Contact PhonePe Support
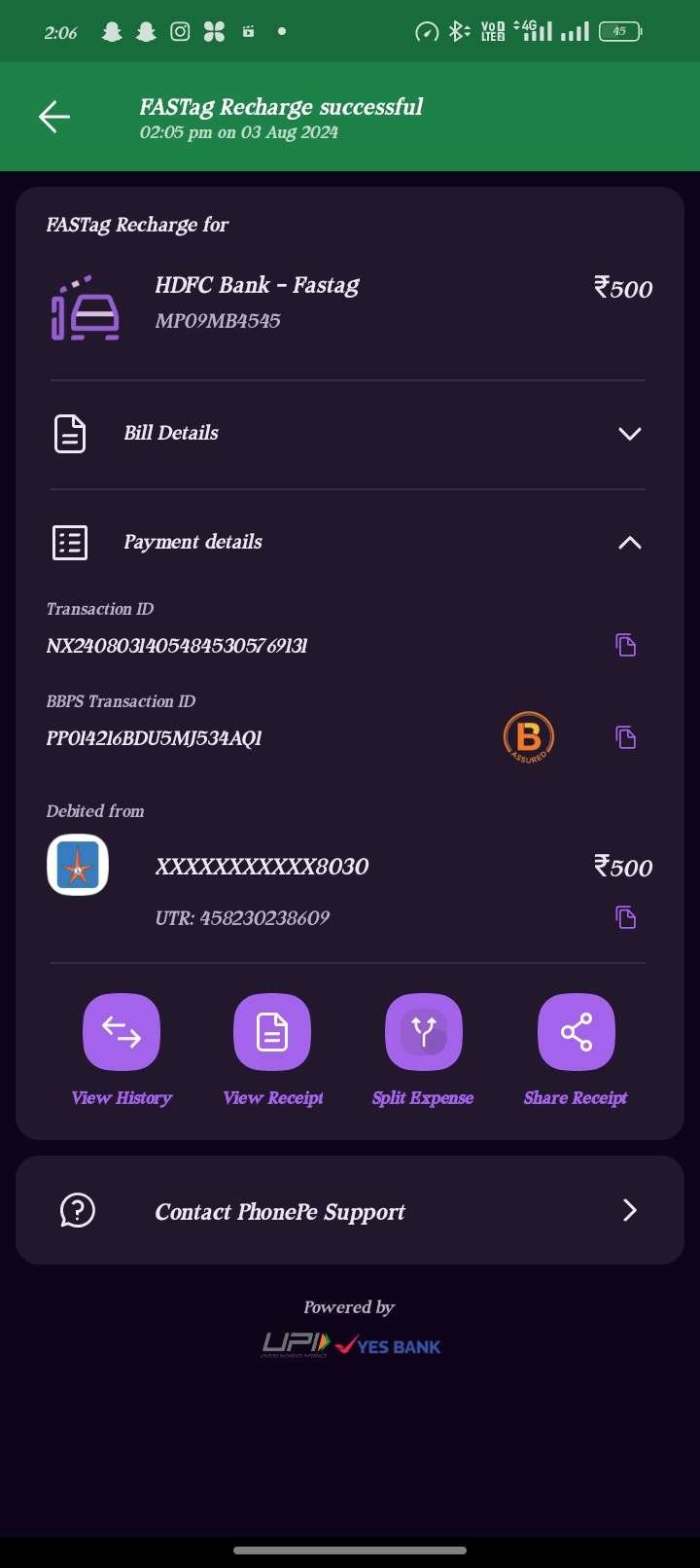This screenshot has width=700, height=1568. click(x=350, y=1211)
